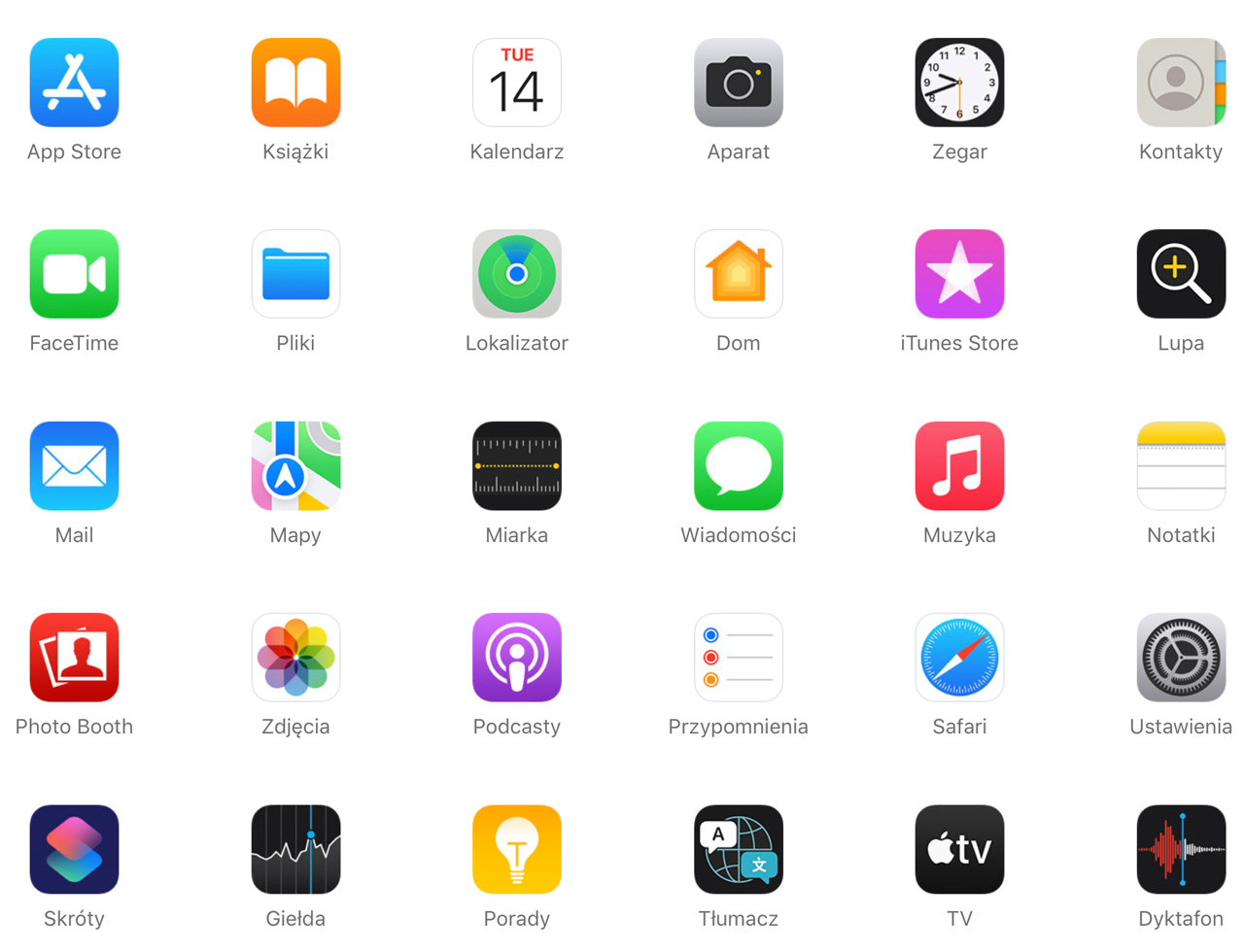The height and width of the screenshot is (952, 1244).
Task: Open the Mail app
Action: click(74, 466)
